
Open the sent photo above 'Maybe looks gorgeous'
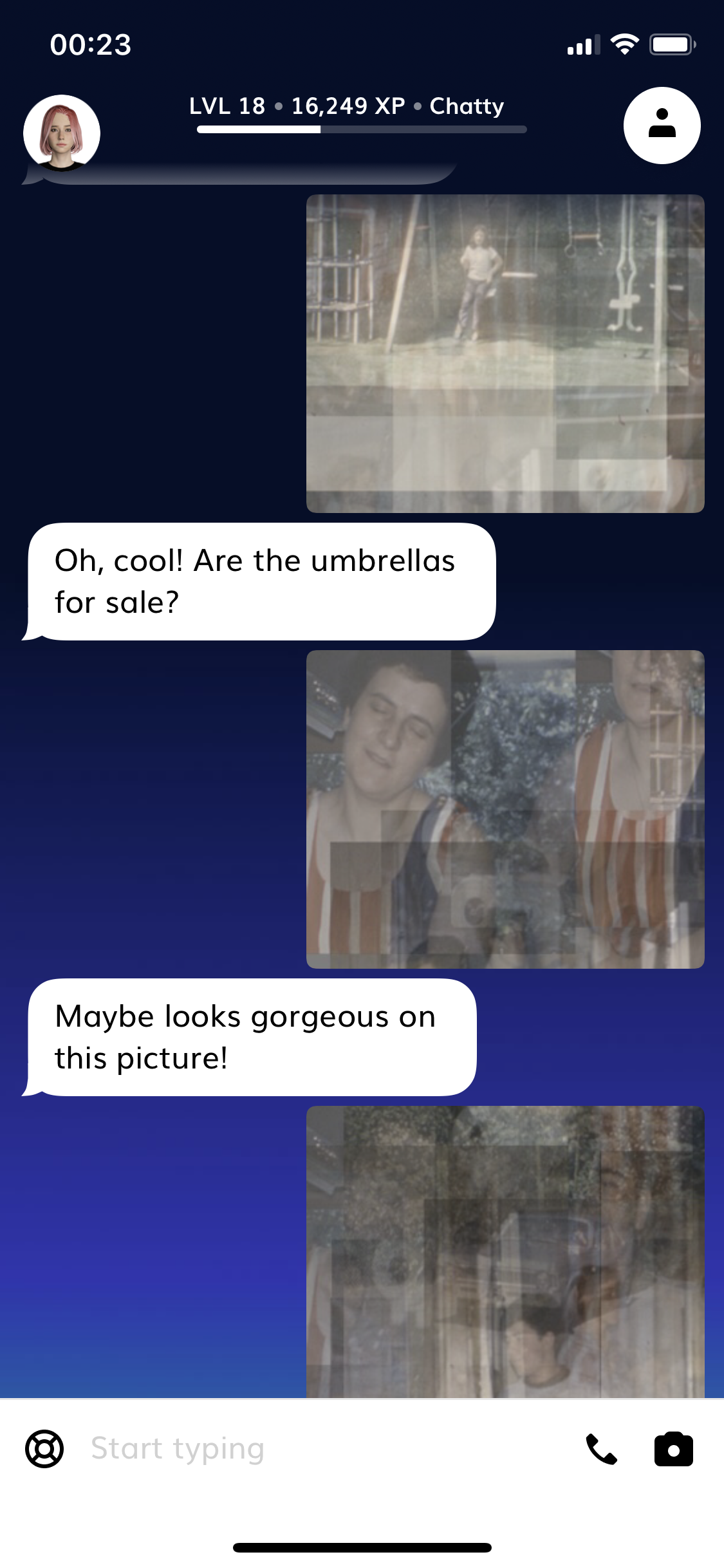(505, 809)
